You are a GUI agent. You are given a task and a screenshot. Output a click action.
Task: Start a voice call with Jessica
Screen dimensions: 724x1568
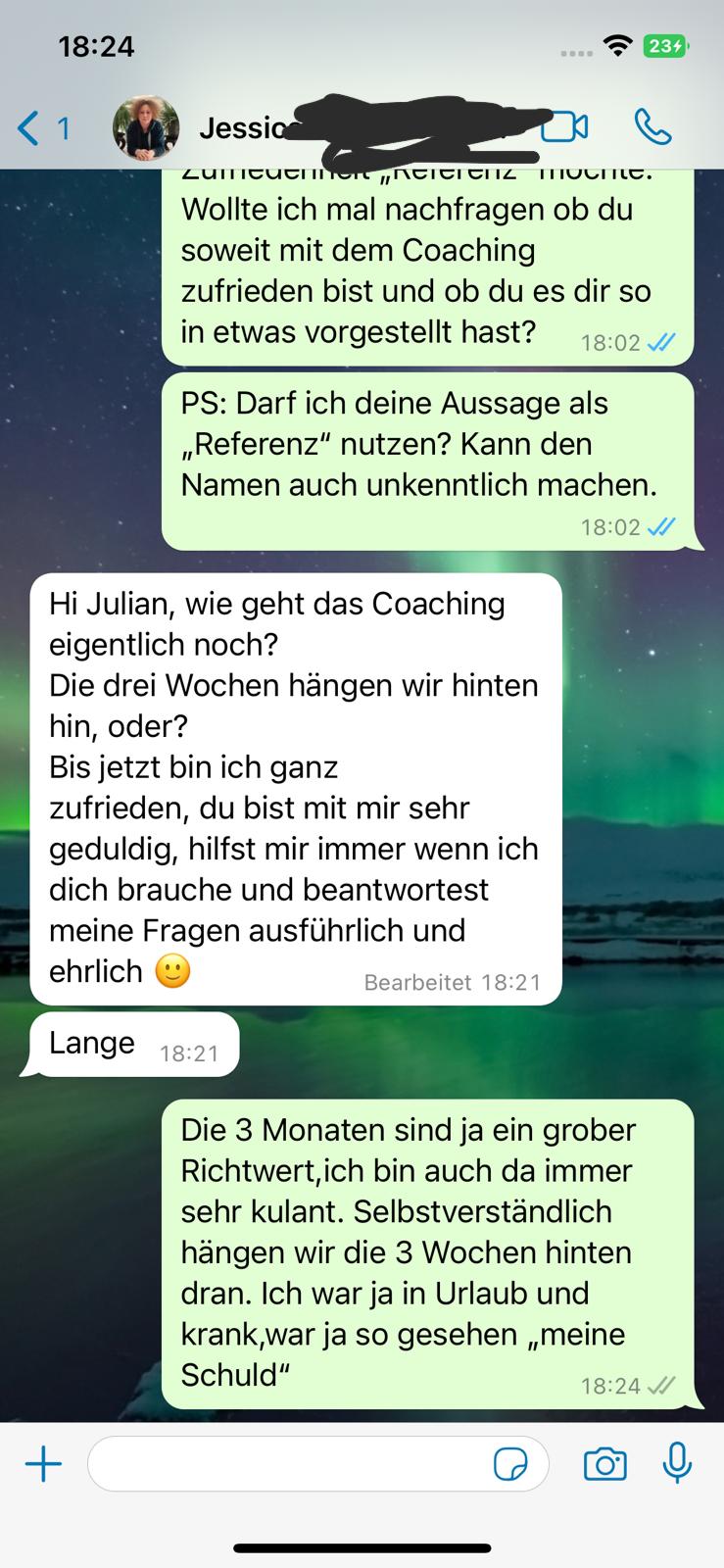tap(652, 126)
